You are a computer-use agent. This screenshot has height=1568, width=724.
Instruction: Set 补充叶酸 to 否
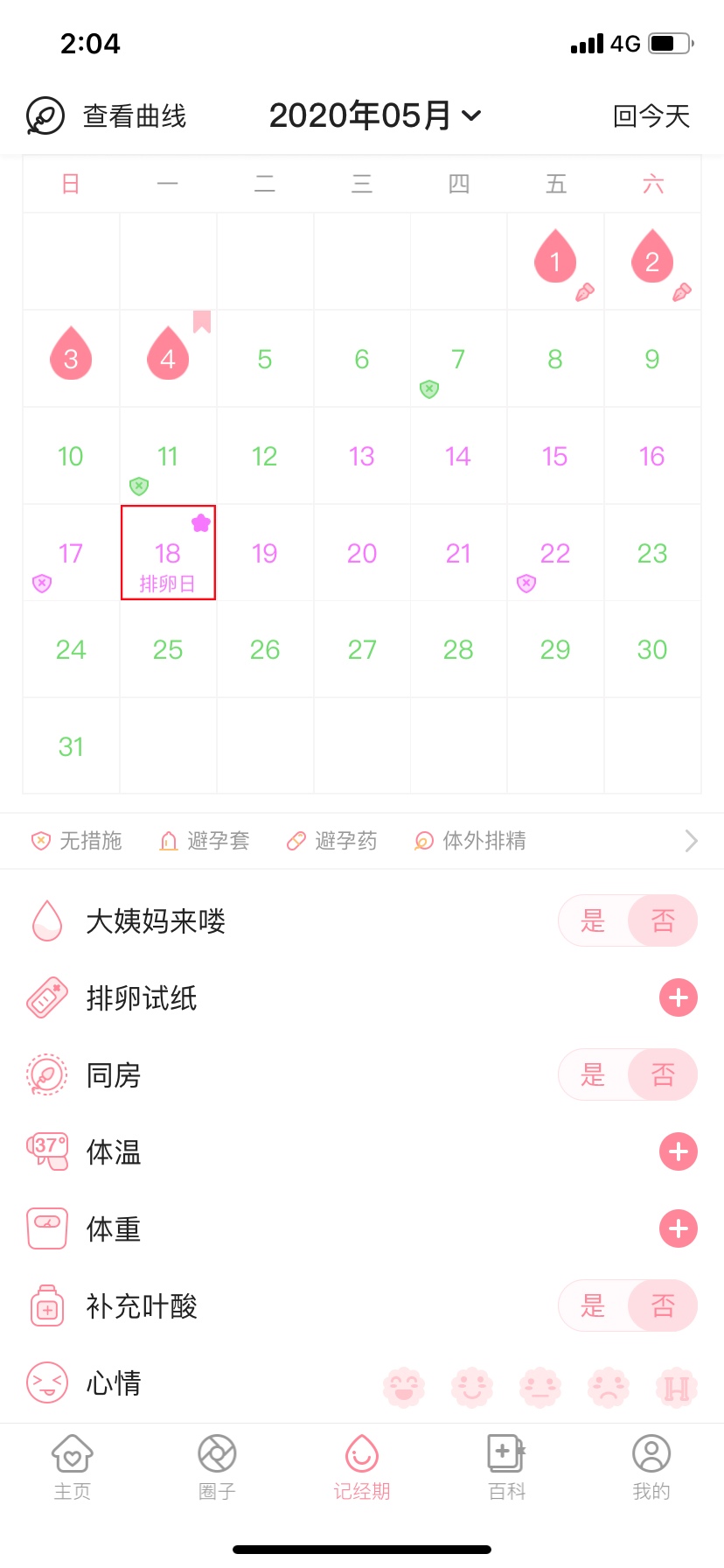[663, 1305]
